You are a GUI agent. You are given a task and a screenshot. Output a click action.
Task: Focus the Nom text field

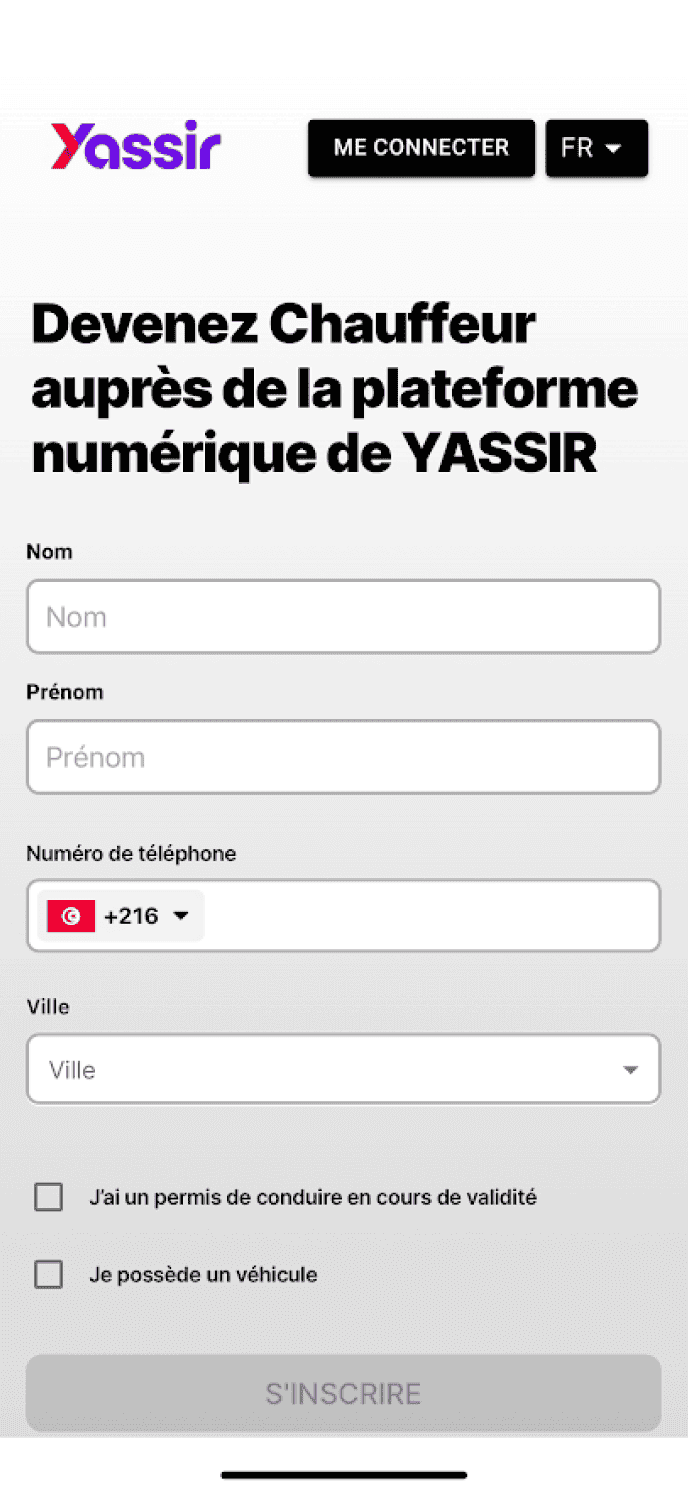point(343,617)
